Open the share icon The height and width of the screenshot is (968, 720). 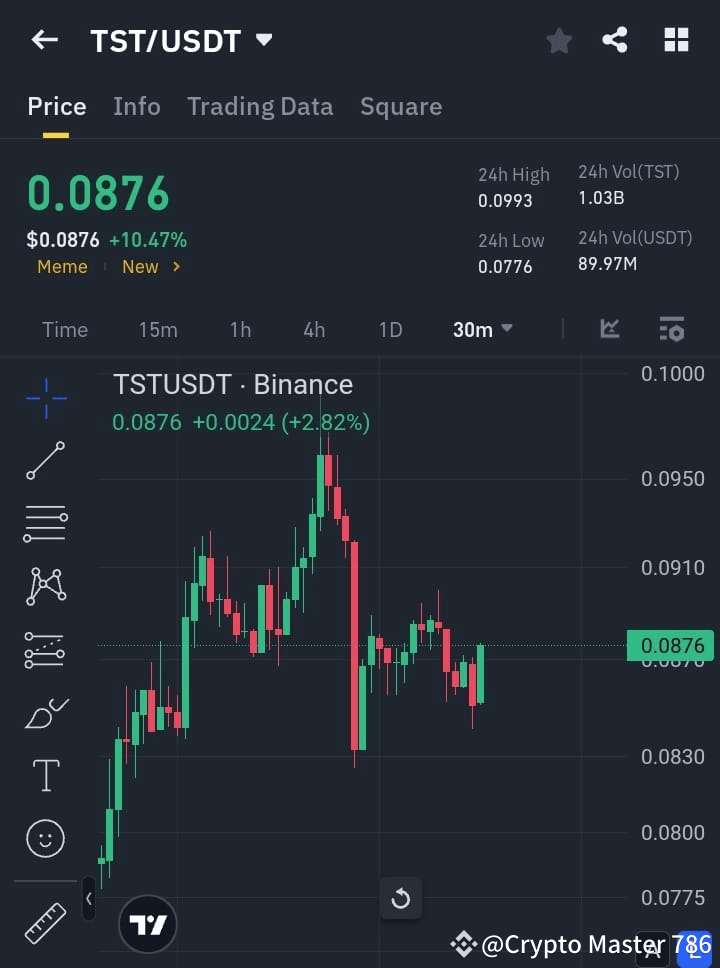(614, 40)
